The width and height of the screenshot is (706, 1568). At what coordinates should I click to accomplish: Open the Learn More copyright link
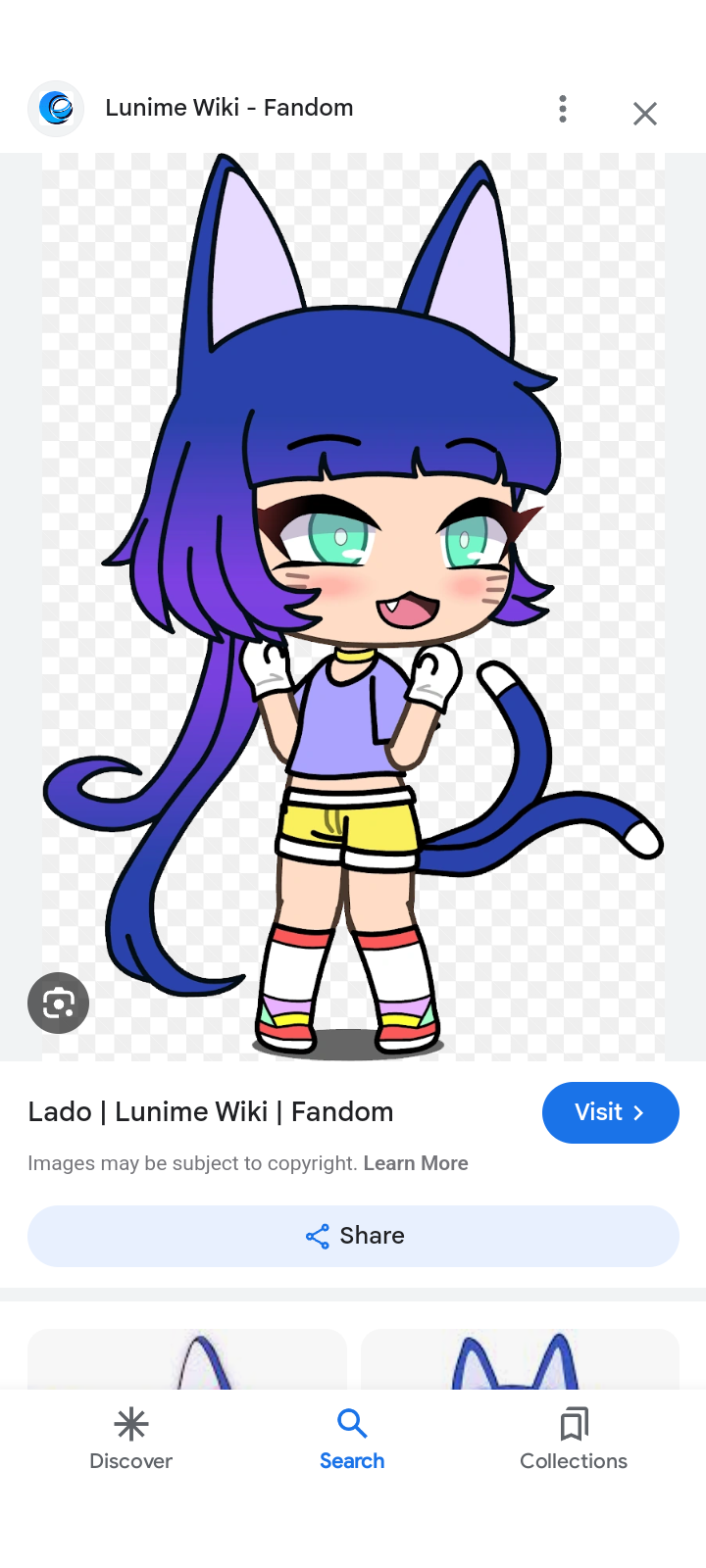(416, 1163)
